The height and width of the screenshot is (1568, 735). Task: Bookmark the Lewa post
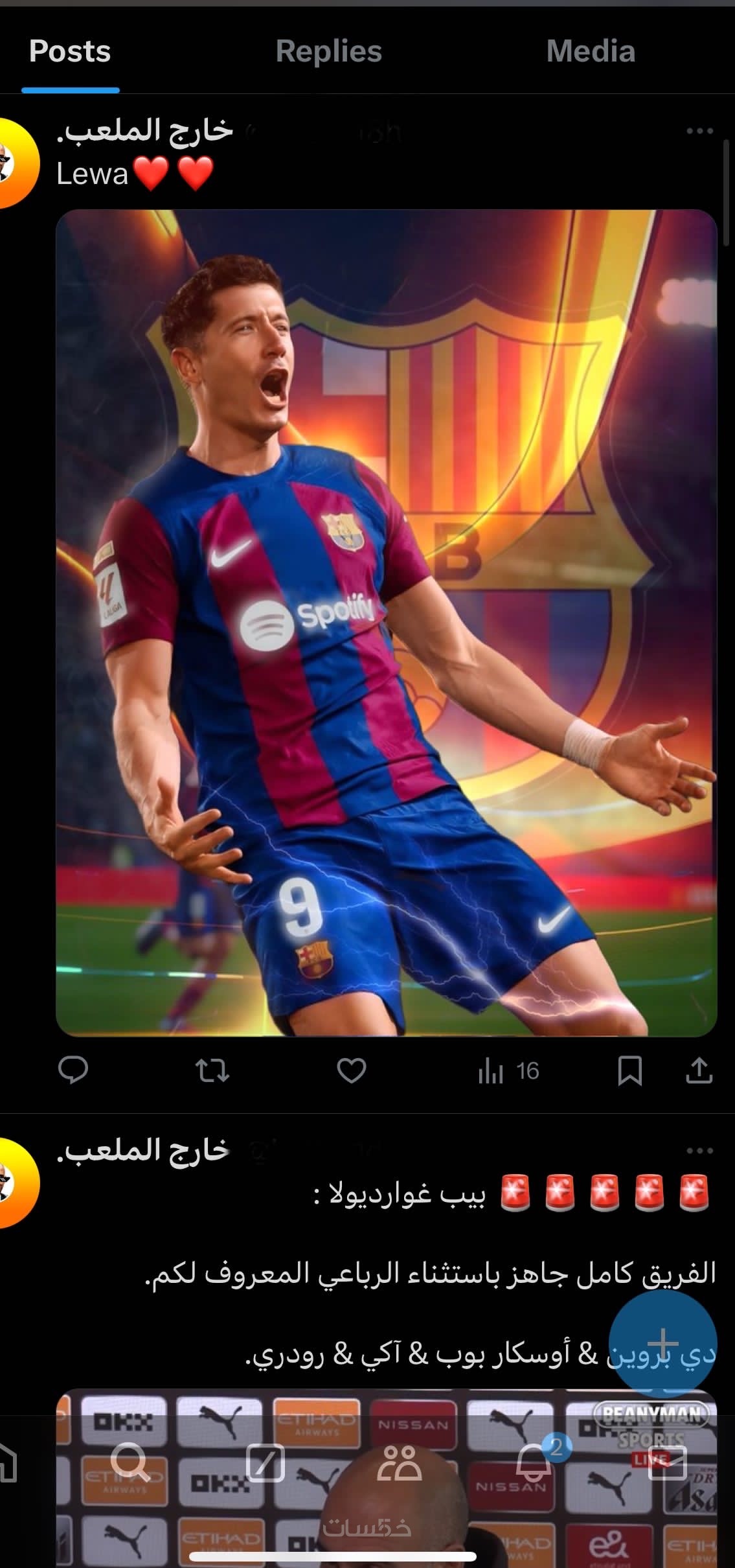pos(629,1070)
